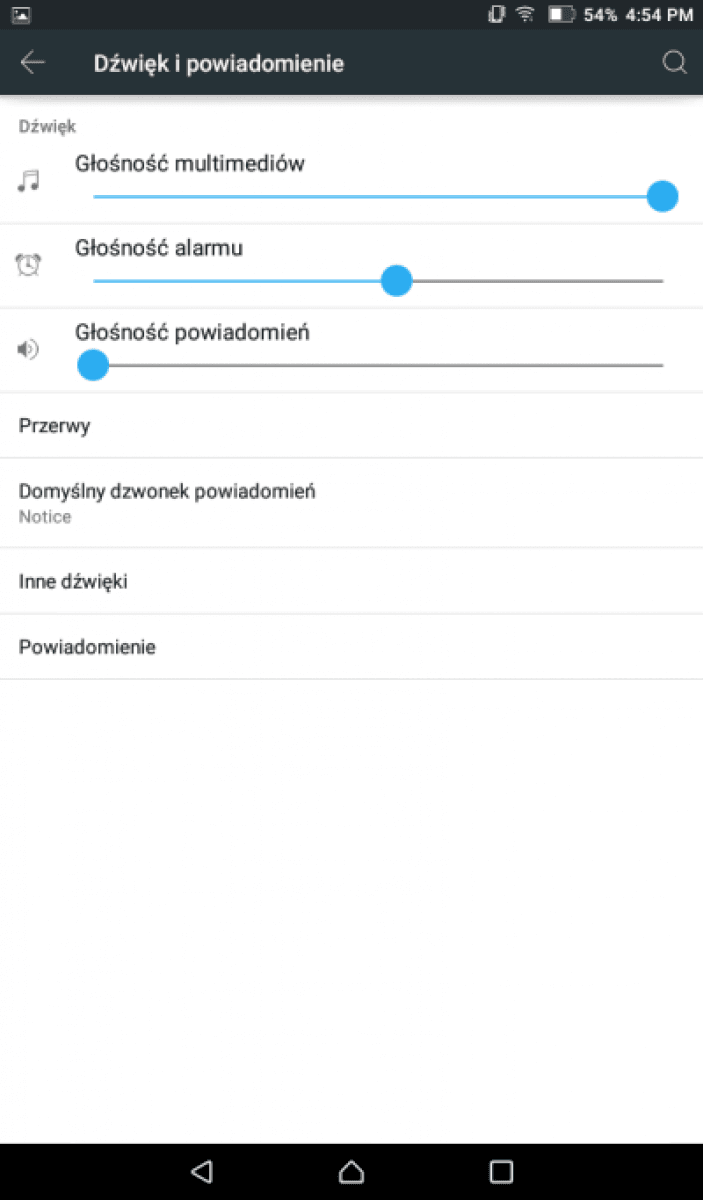Tap the system home button

click(x=351, y=1171)
